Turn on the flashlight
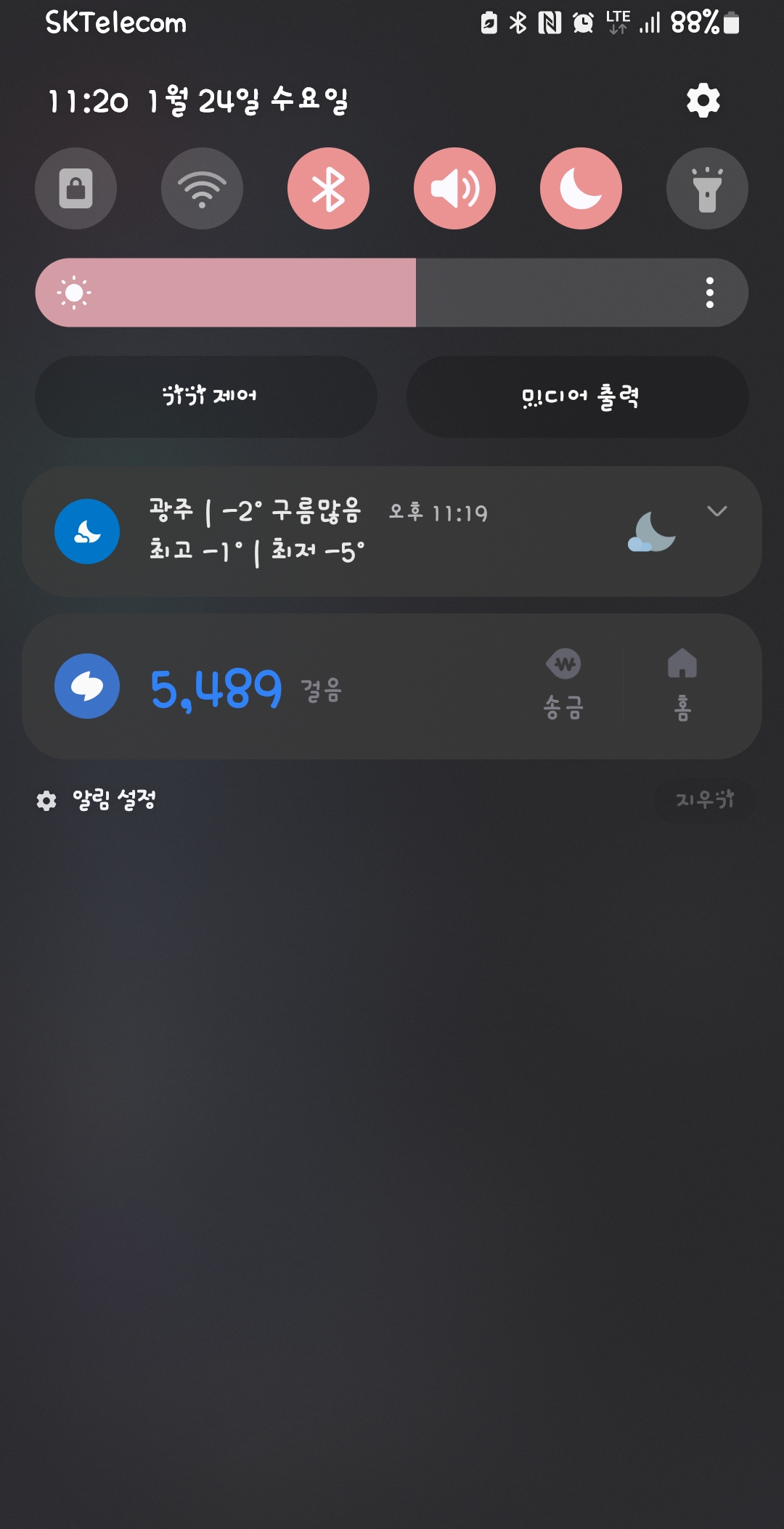Image resolution: width=784 pixels, height=1529 pixels. [707, 189]
